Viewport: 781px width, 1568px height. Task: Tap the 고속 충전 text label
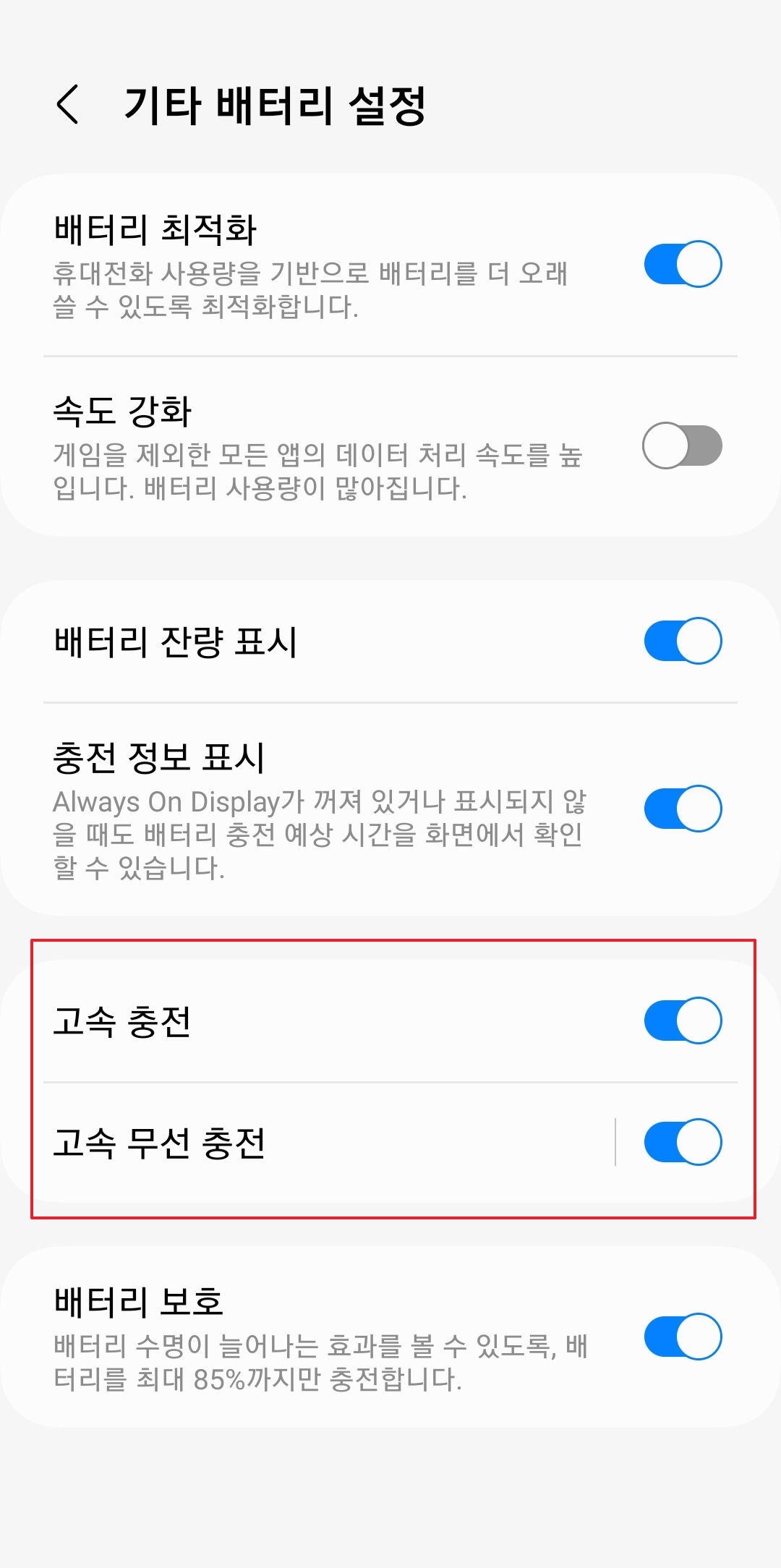pos(123,1021)
